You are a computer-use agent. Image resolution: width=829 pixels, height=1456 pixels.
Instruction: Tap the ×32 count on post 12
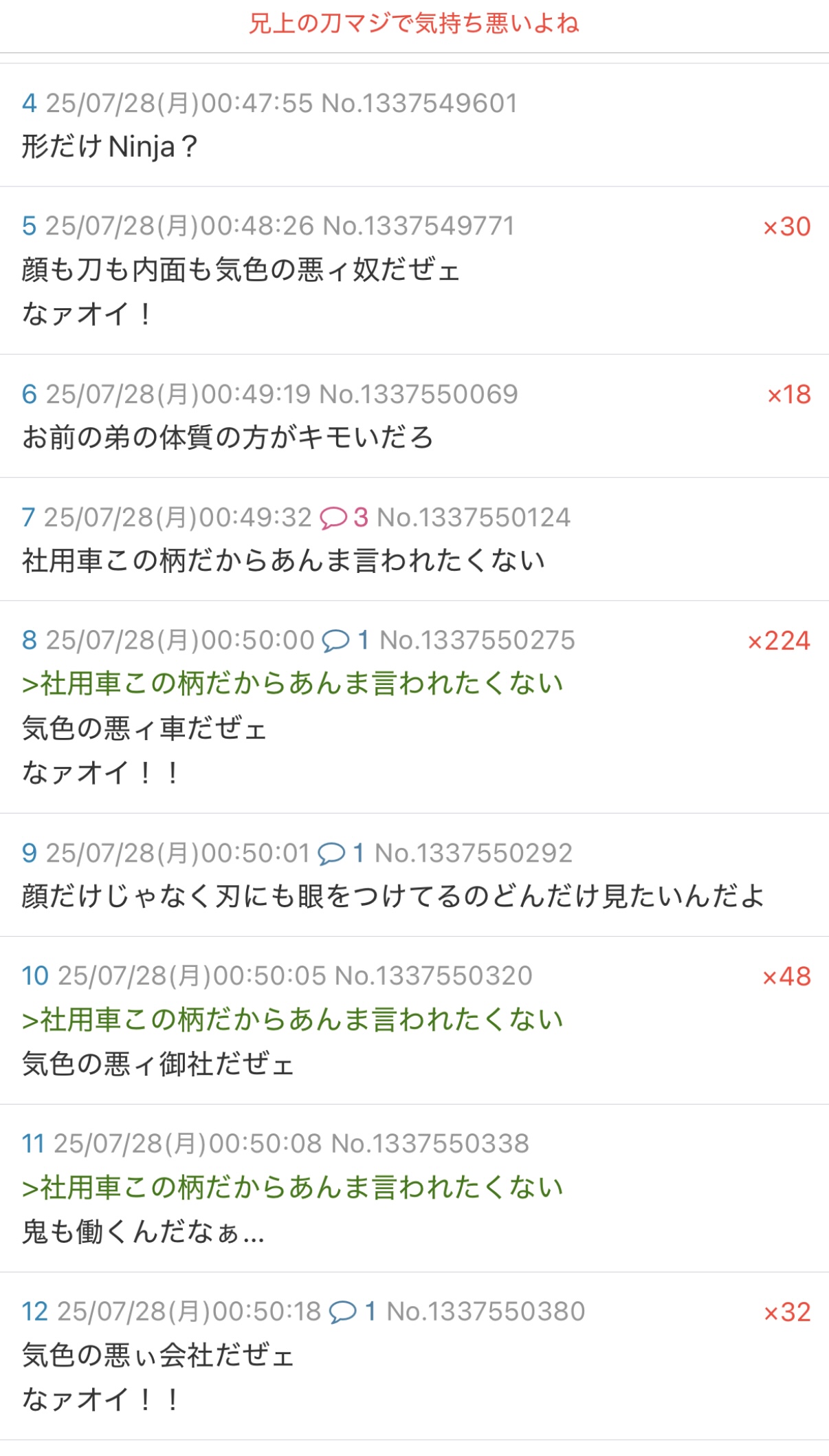click(787, 1312)
